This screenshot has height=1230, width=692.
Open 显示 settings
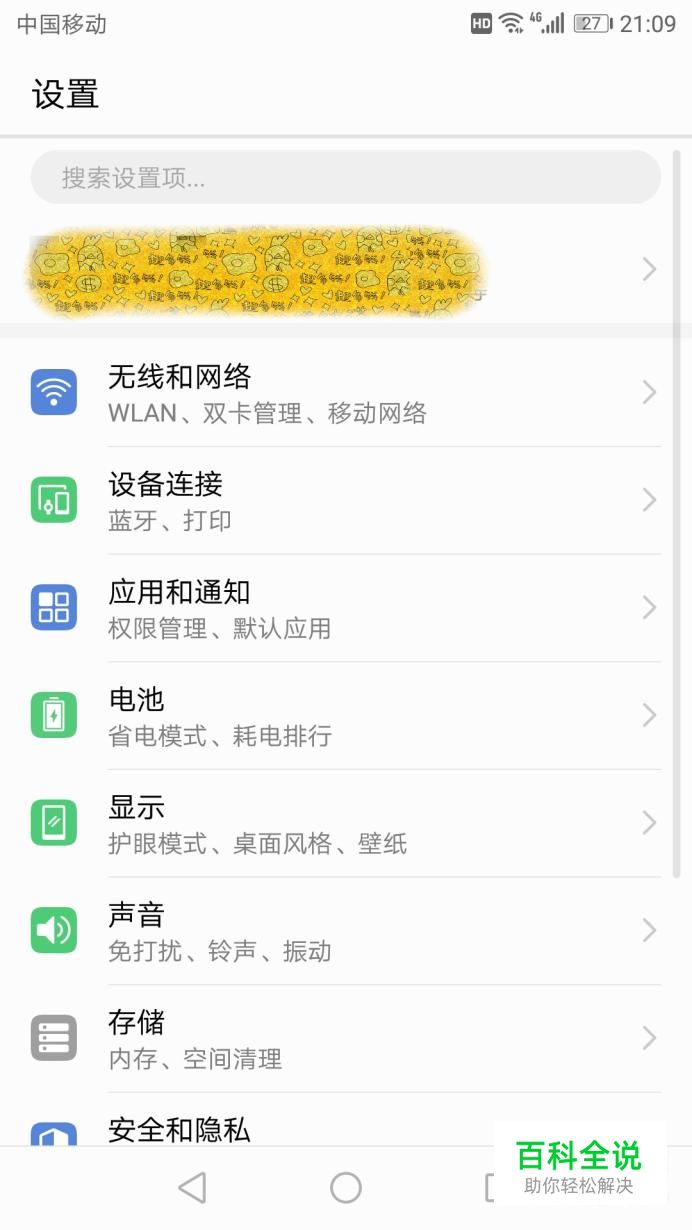coord(345,823)
